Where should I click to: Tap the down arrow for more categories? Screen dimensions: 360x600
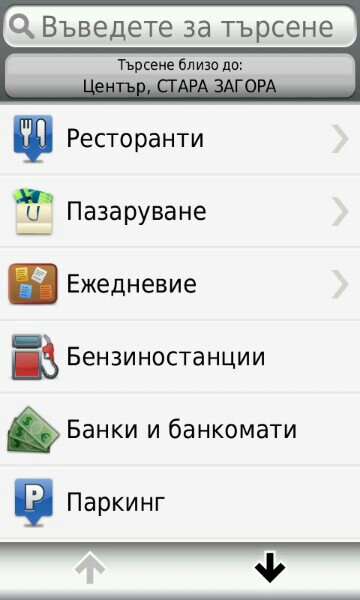point(270,567)
